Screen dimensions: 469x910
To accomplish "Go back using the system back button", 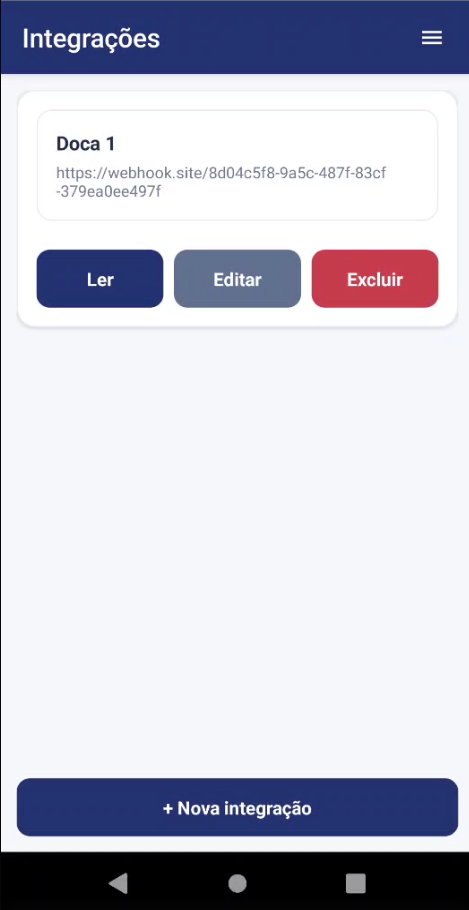I will (x=118, y=883).
